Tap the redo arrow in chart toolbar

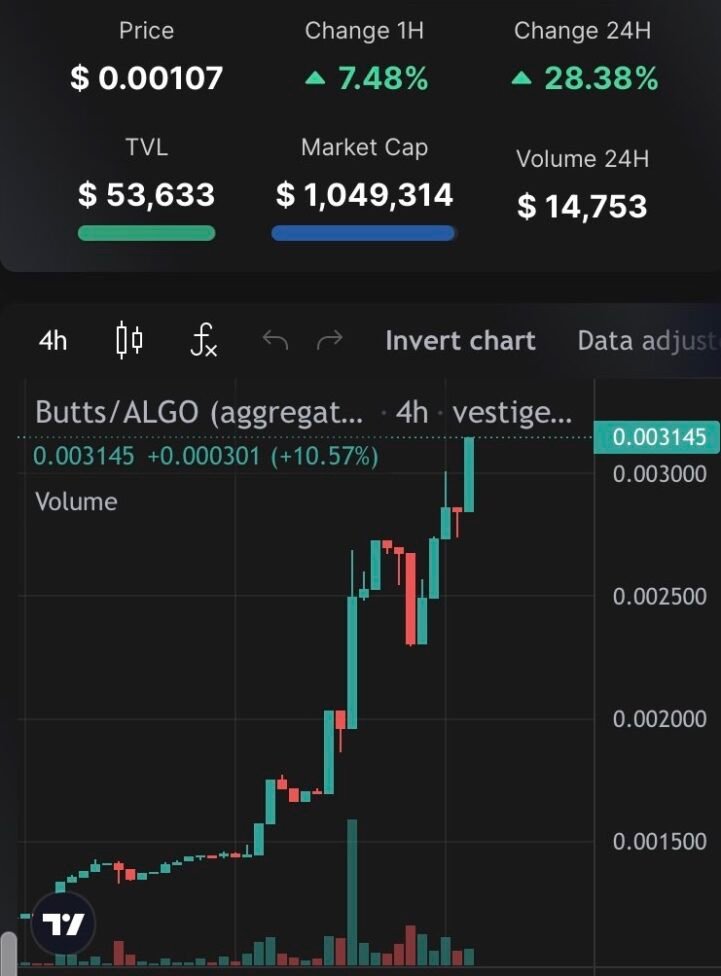point(329,341)
